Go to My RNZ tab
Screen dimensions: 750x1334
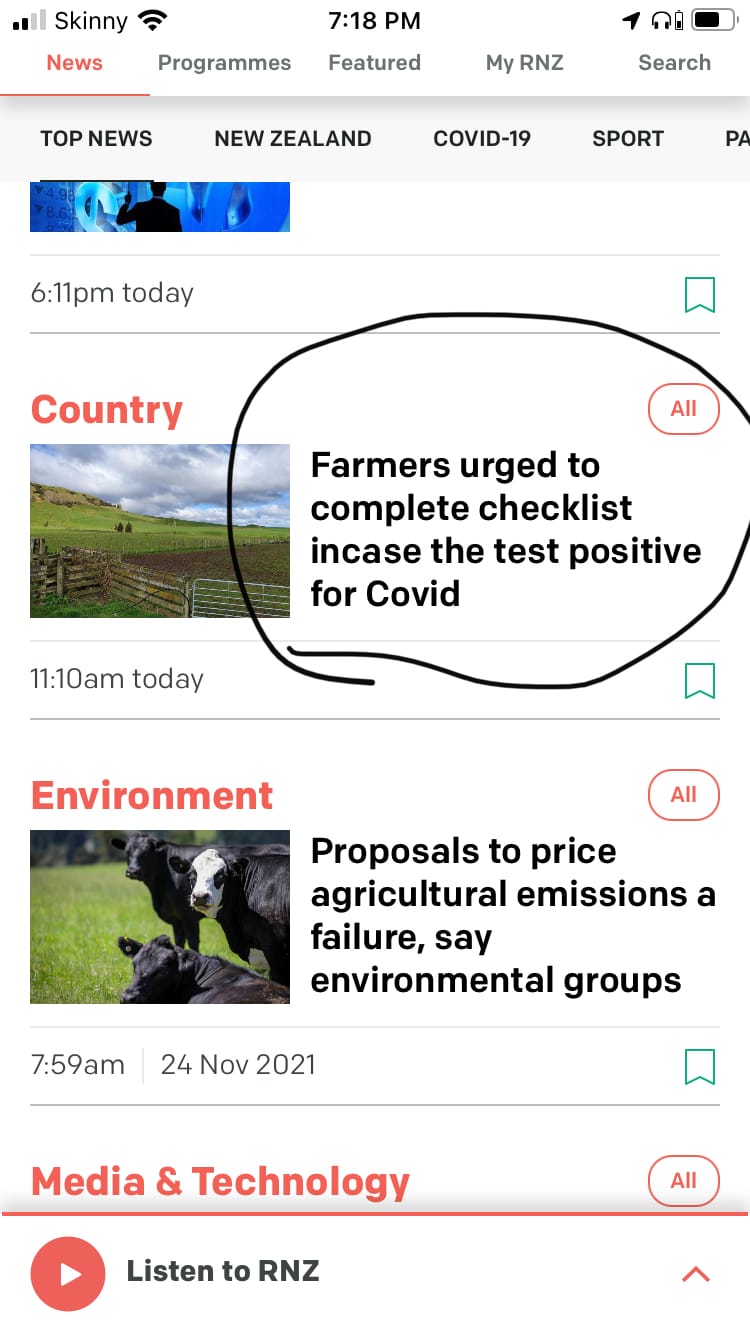coord(524,63)
